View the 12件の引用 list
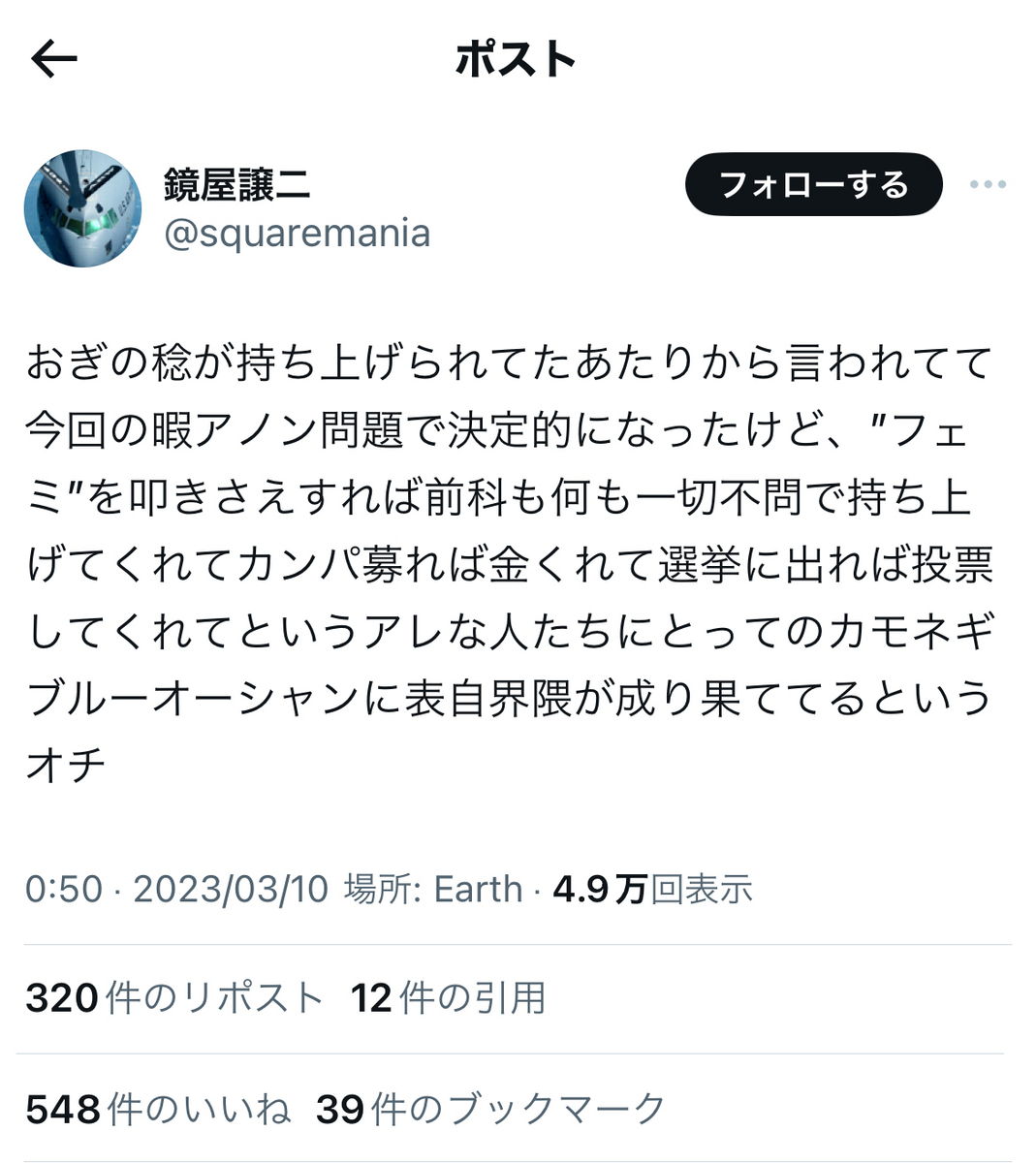Image resolution: width=1036 pixels, height=1163 pixels. click(448, 997)
